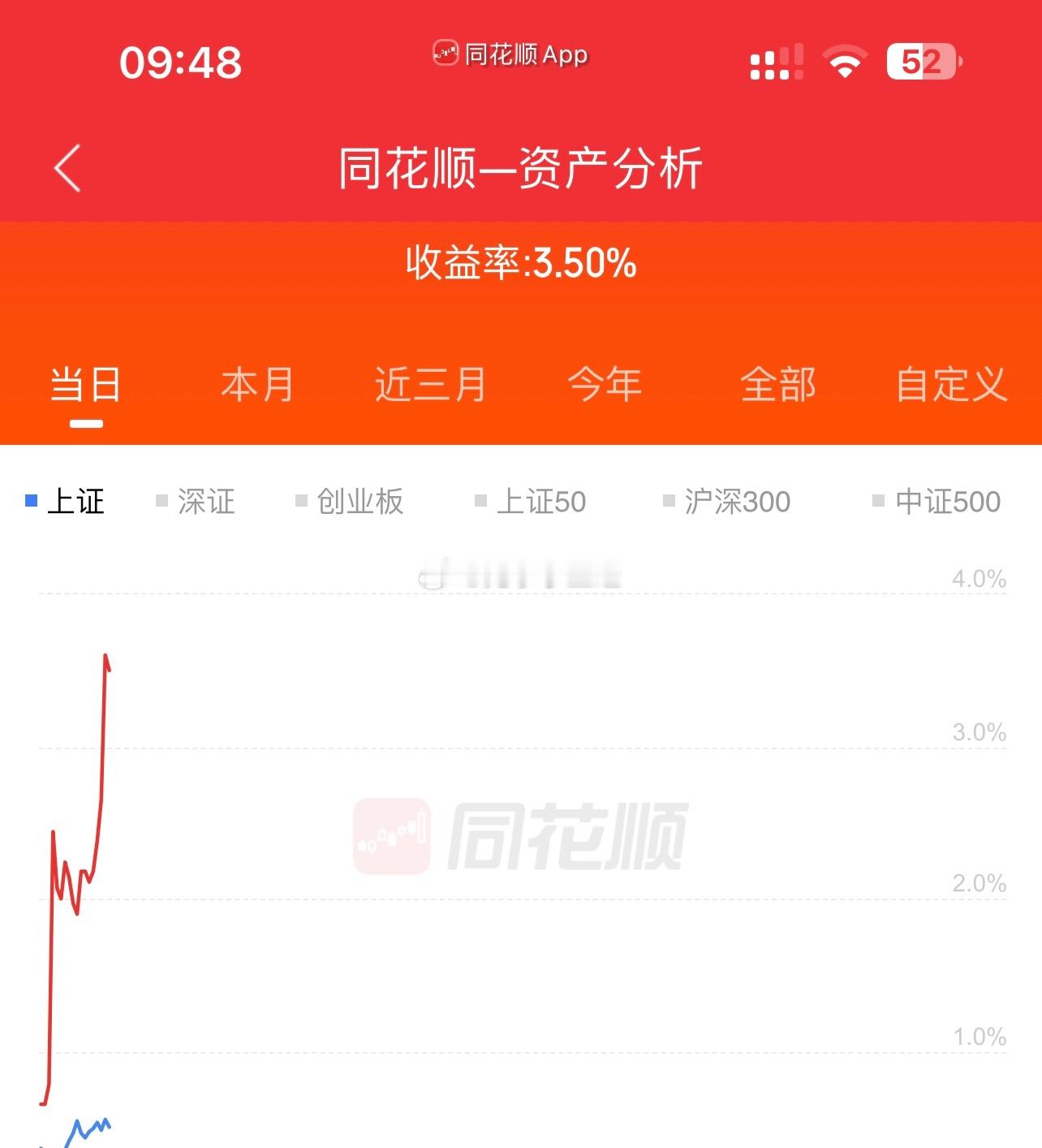Return to 同花顺 App via status bar pill

(x=510, y=54)
